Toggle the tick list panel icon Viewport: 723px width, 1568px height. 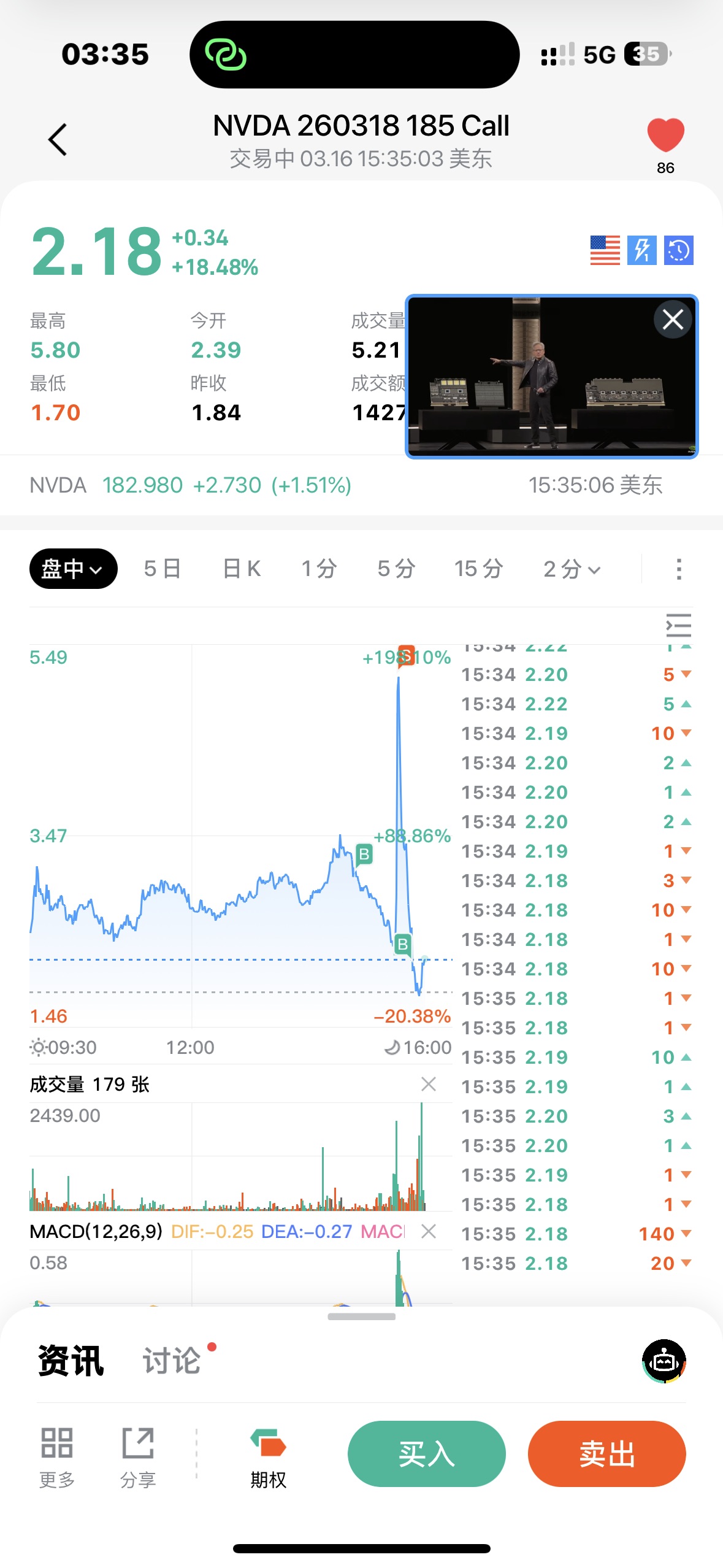click(678, 625)
